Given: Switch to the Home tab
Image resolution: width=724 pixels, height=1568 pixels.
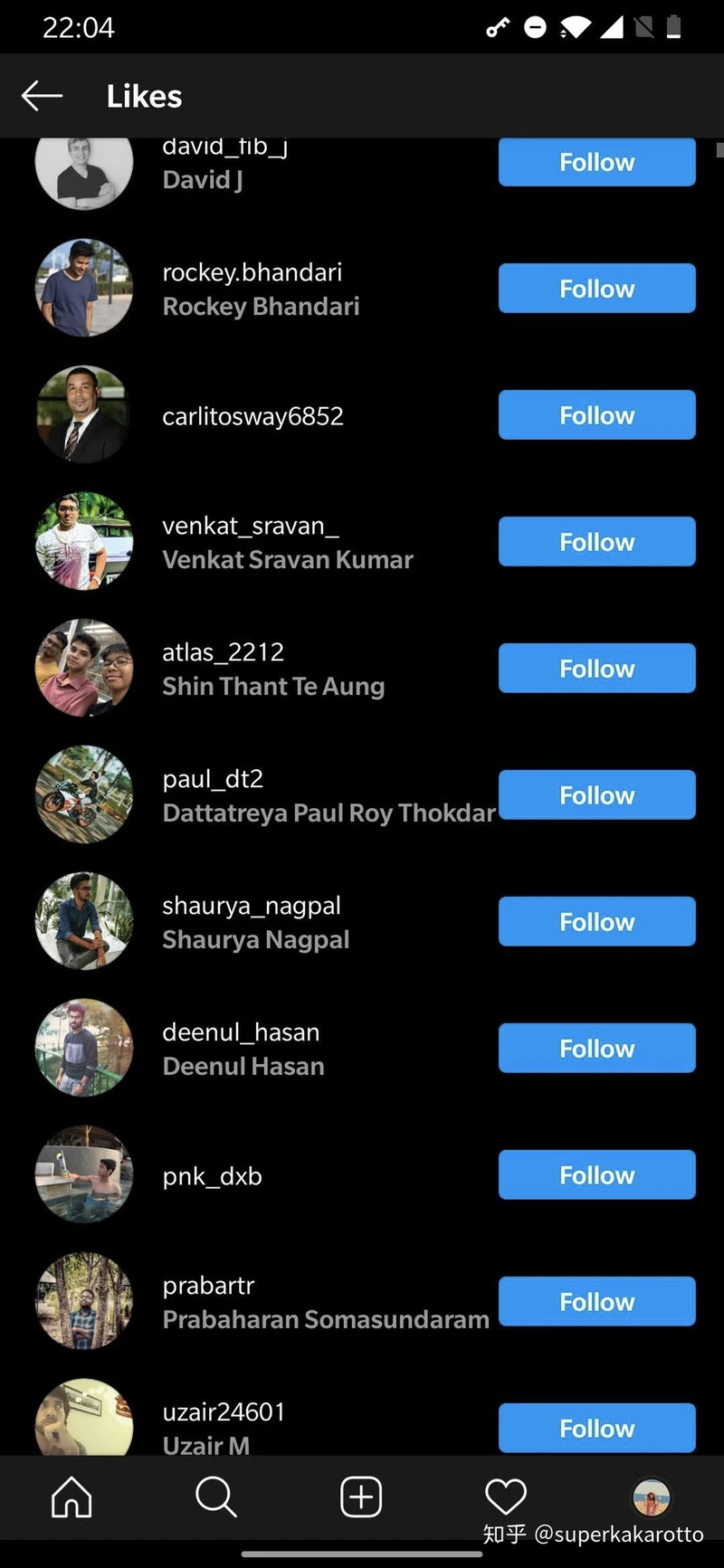Looking at the screenshot, I should tap(71, 1497).
